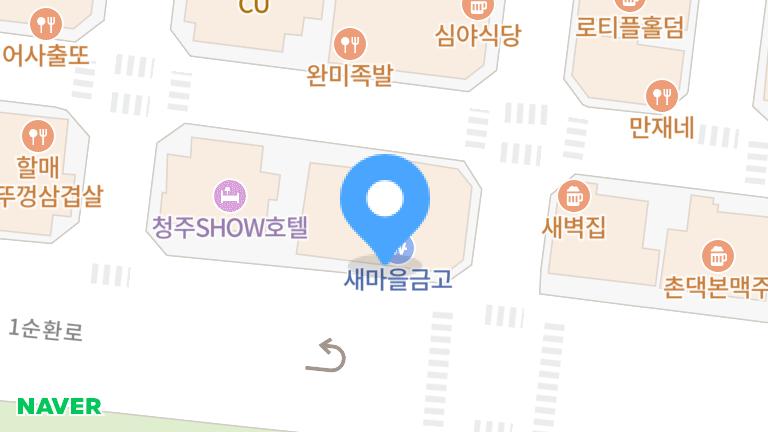Select the 로티플홀덤 place label

[630, 27]
